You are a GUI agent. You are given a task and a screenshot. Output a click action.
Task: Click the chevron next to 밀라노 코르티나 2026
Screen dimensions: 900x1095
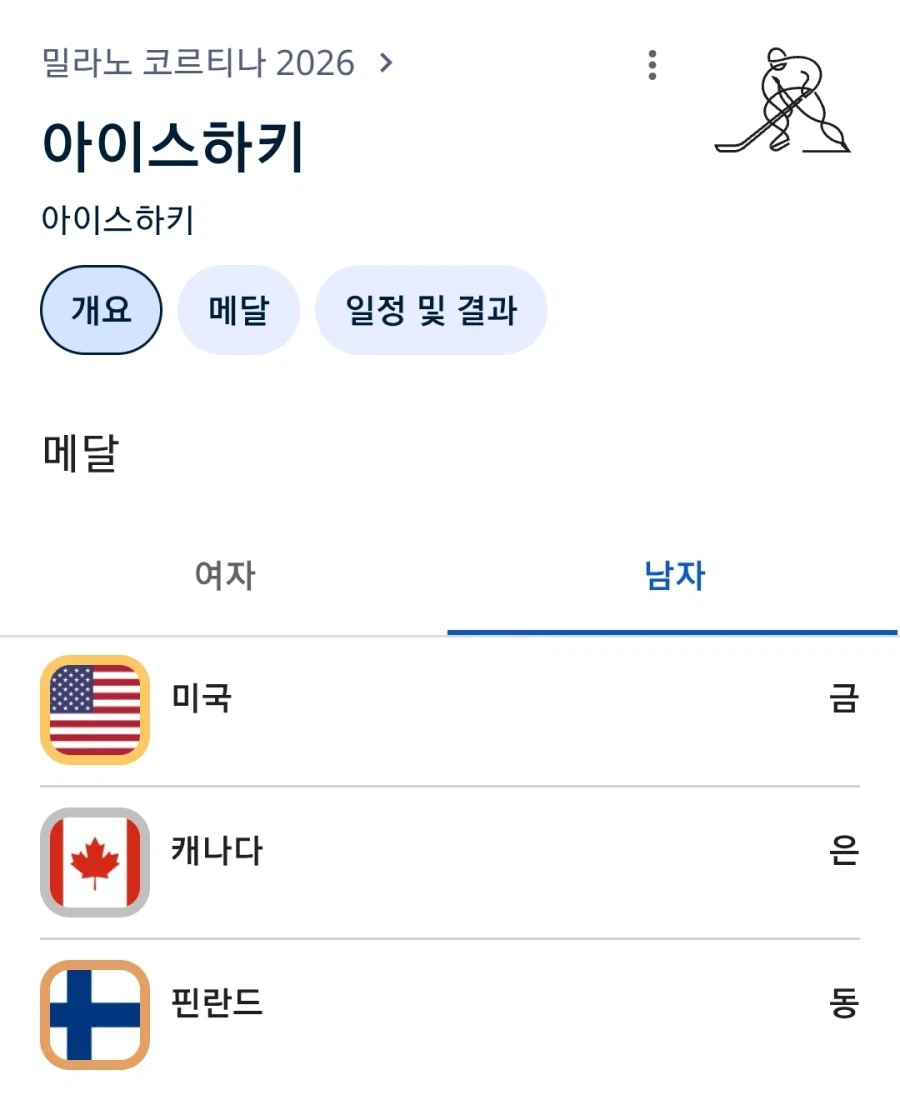pos(385,62)
